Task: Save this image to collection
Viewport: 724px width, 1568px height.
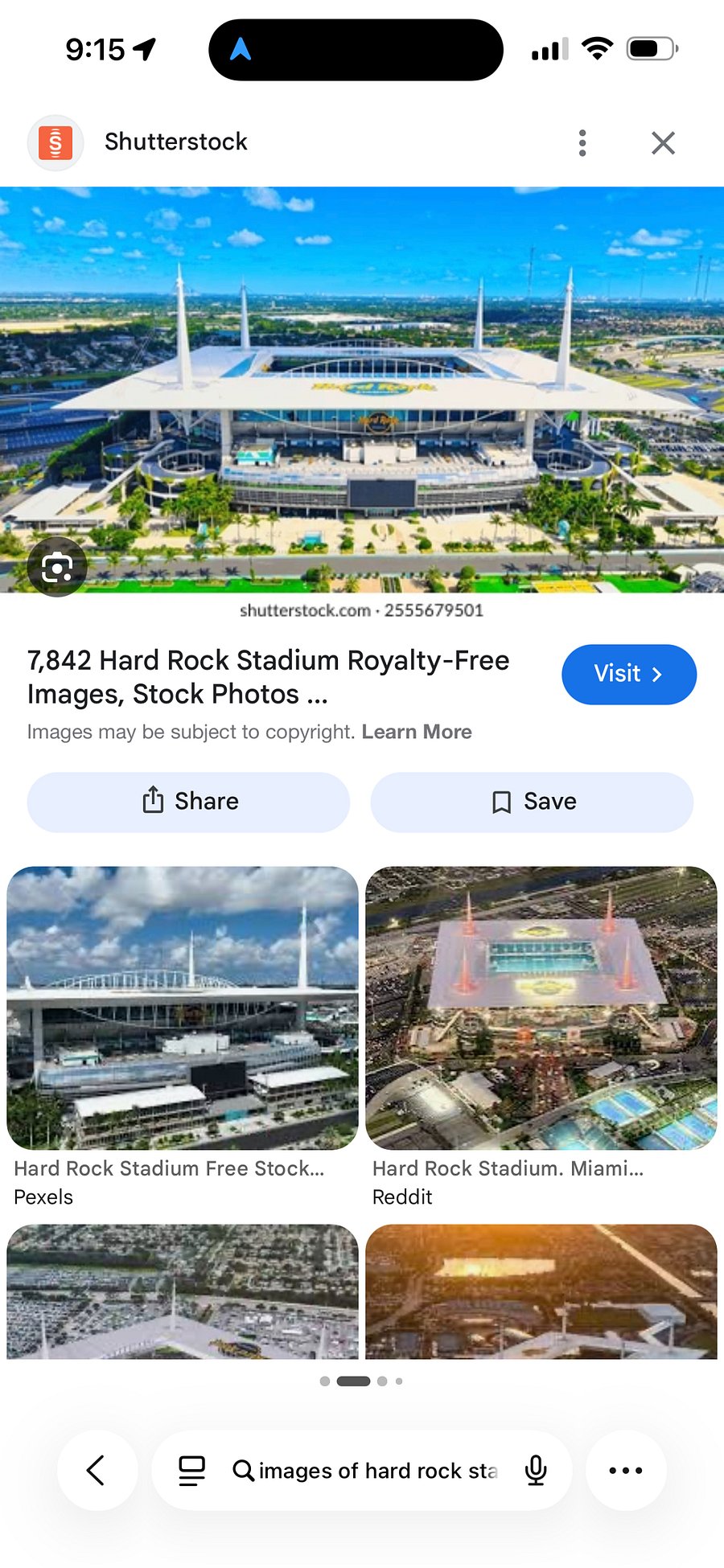Action: (532, 802)
